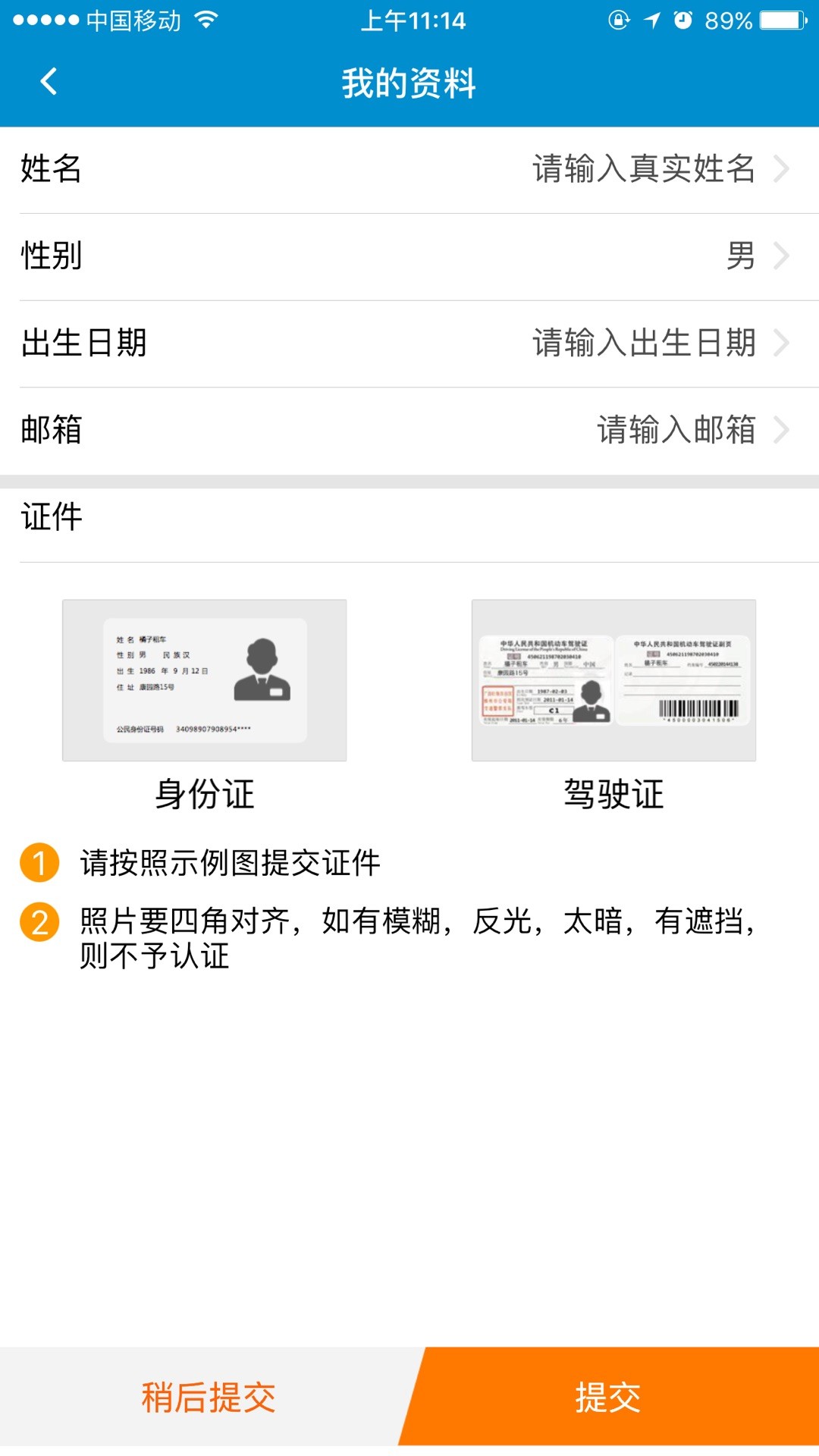
Task: Open the 邮箱 email row
Action: point(409,431)
